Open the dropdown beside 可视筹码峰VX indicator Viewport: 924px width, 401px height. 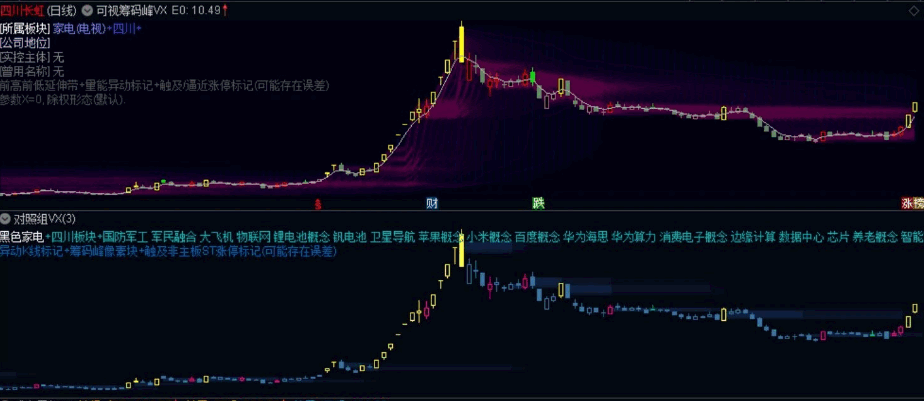click(87, 10)
